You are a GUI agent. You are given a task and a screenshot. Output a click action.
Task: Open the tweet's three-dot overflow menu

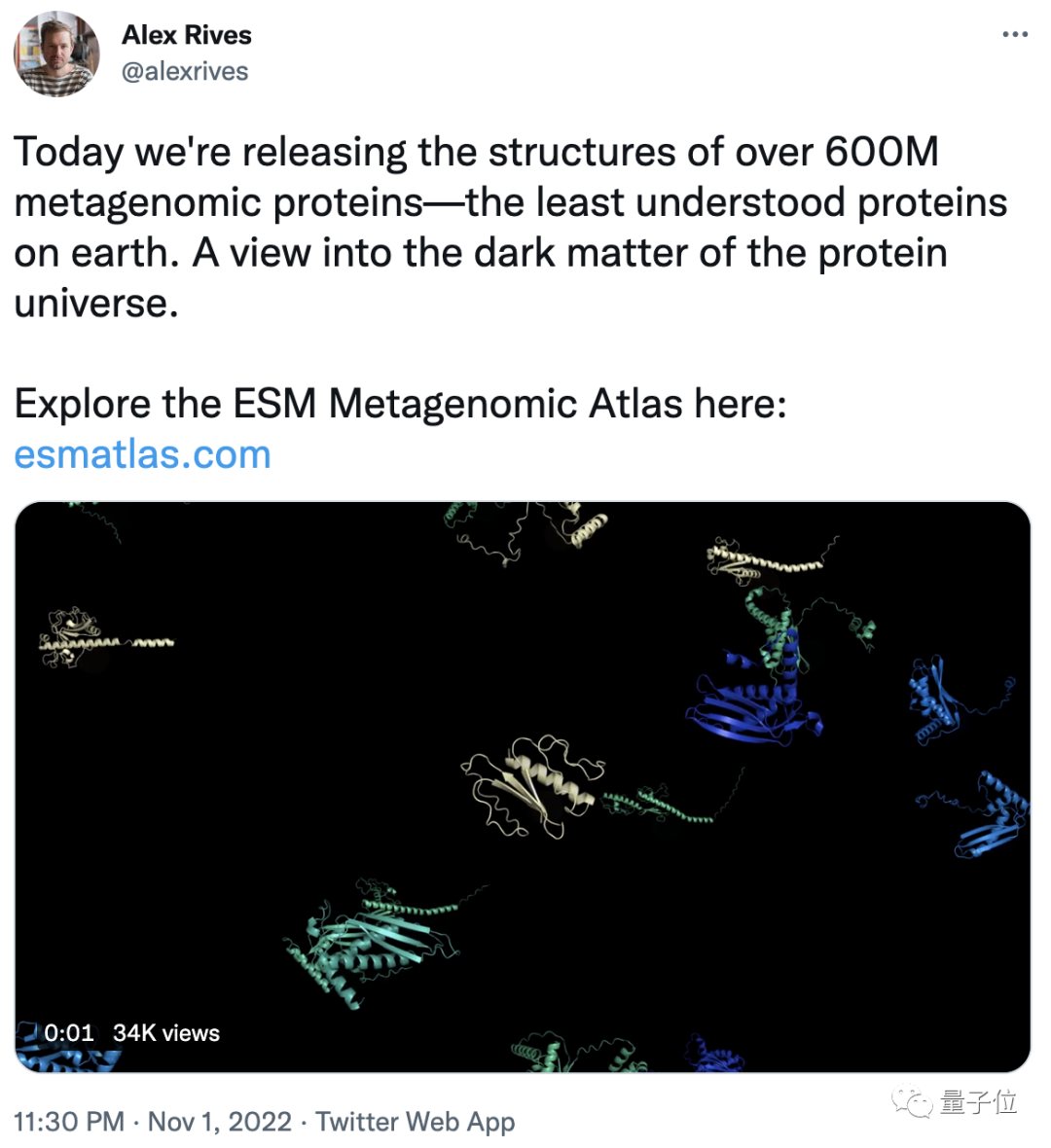[x=1014, y=35]
